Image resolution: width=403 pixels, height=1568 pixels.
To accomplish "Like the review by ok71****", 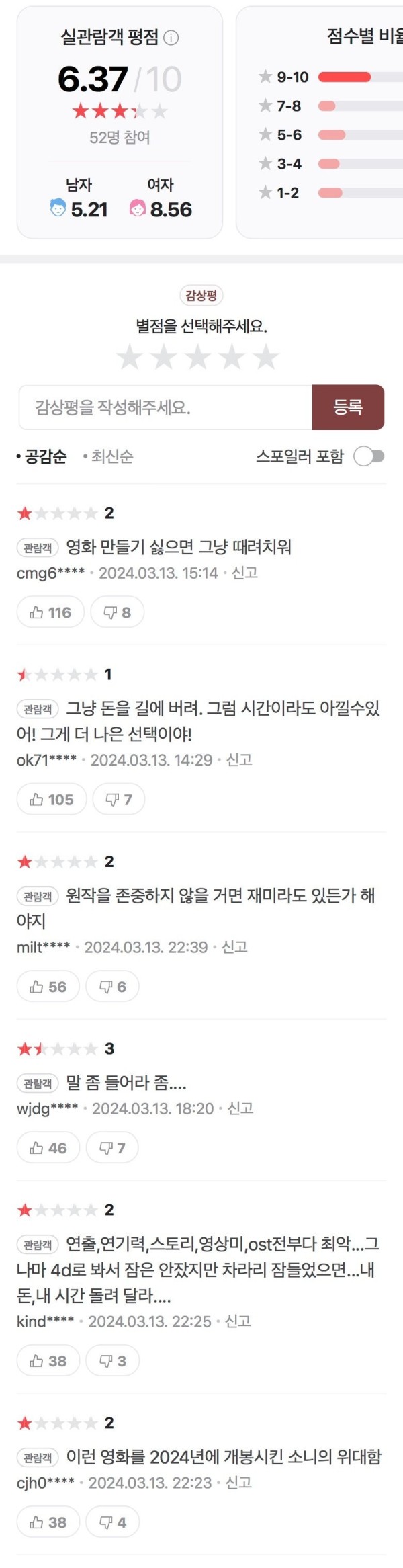I will 52,800.
